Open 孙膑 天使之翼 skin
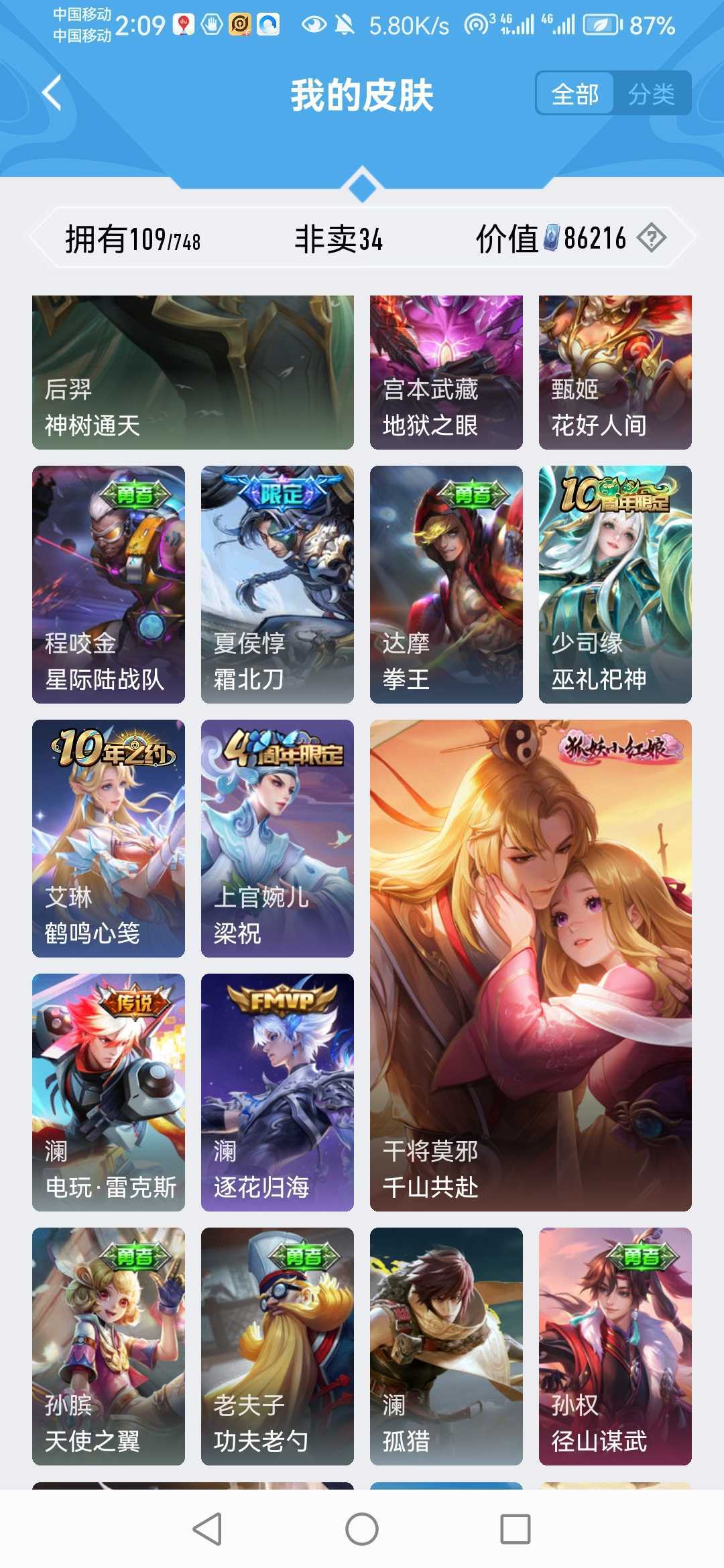 click(x=109, y=1346)
